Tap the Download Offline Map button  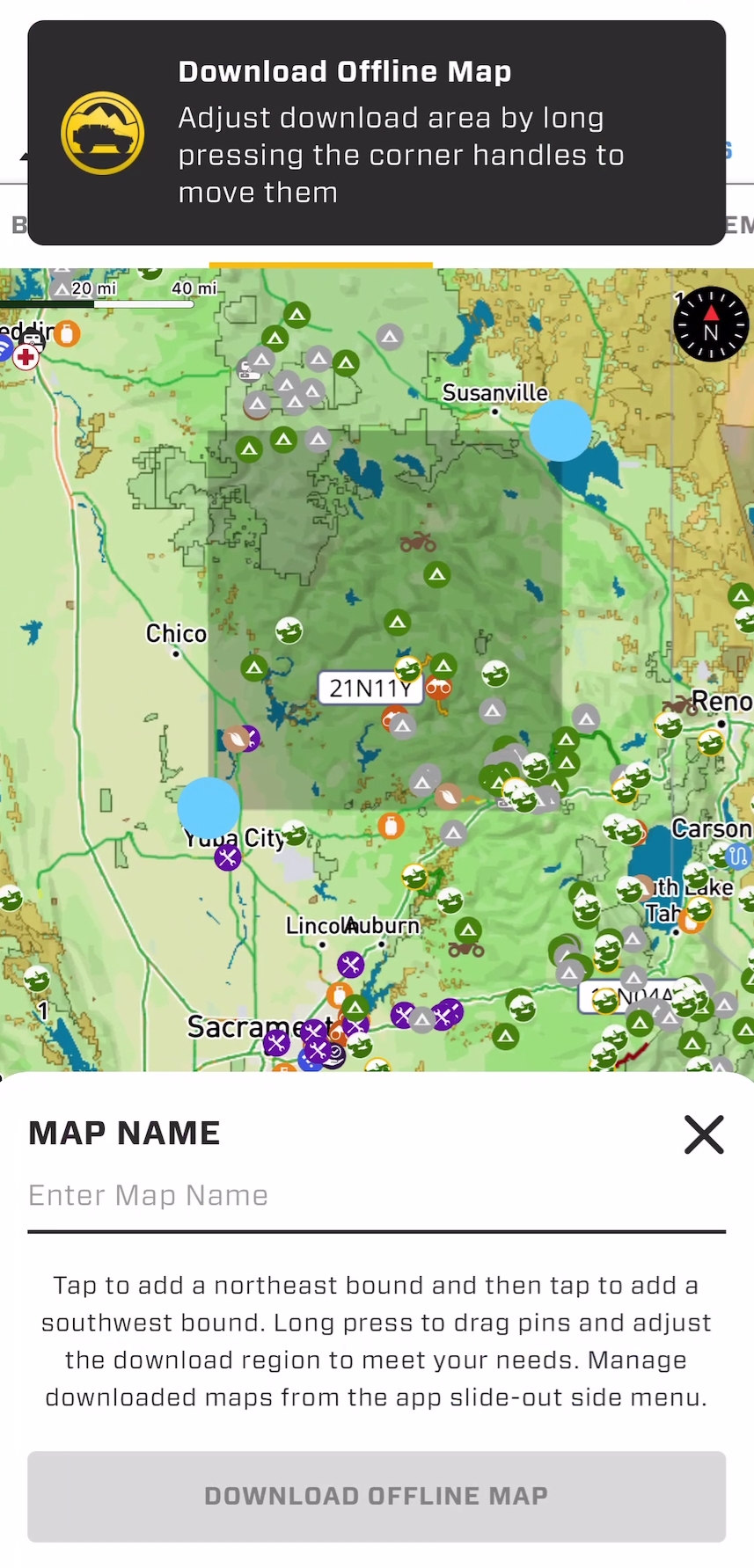point(377,1496)
